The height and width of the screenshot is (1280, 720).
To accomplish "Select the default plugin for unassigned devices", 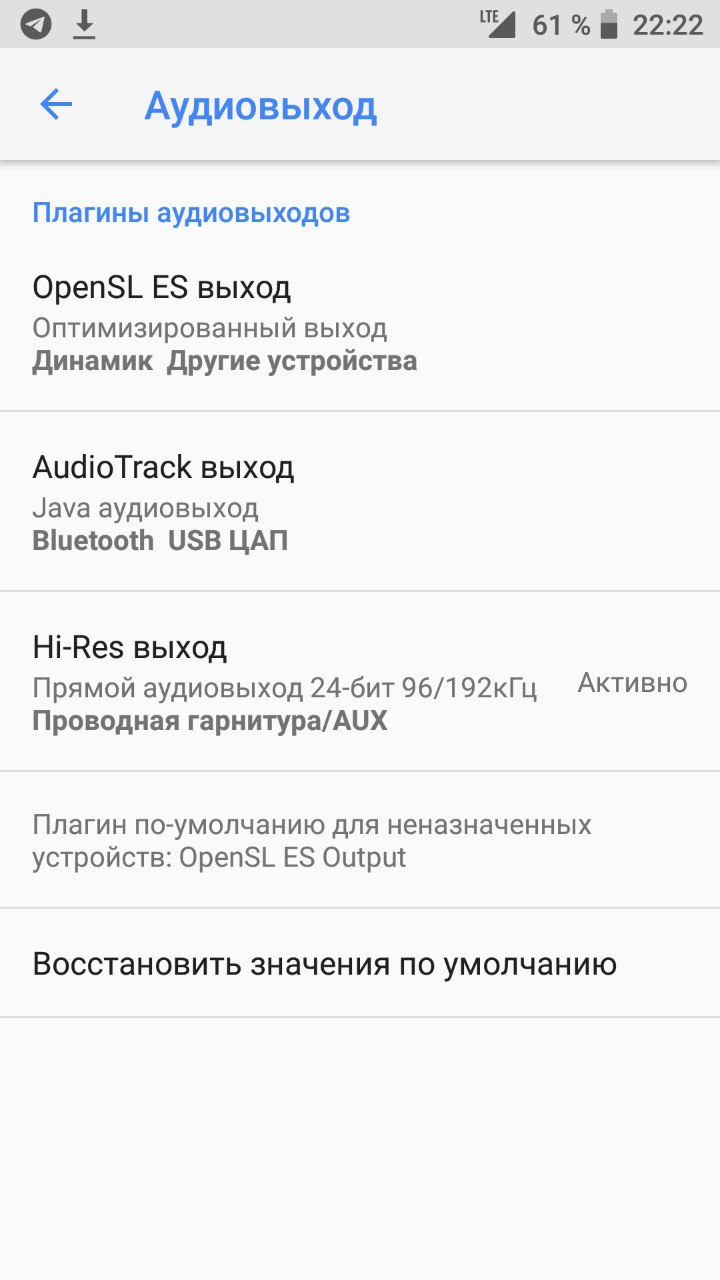I will point(360,840).
